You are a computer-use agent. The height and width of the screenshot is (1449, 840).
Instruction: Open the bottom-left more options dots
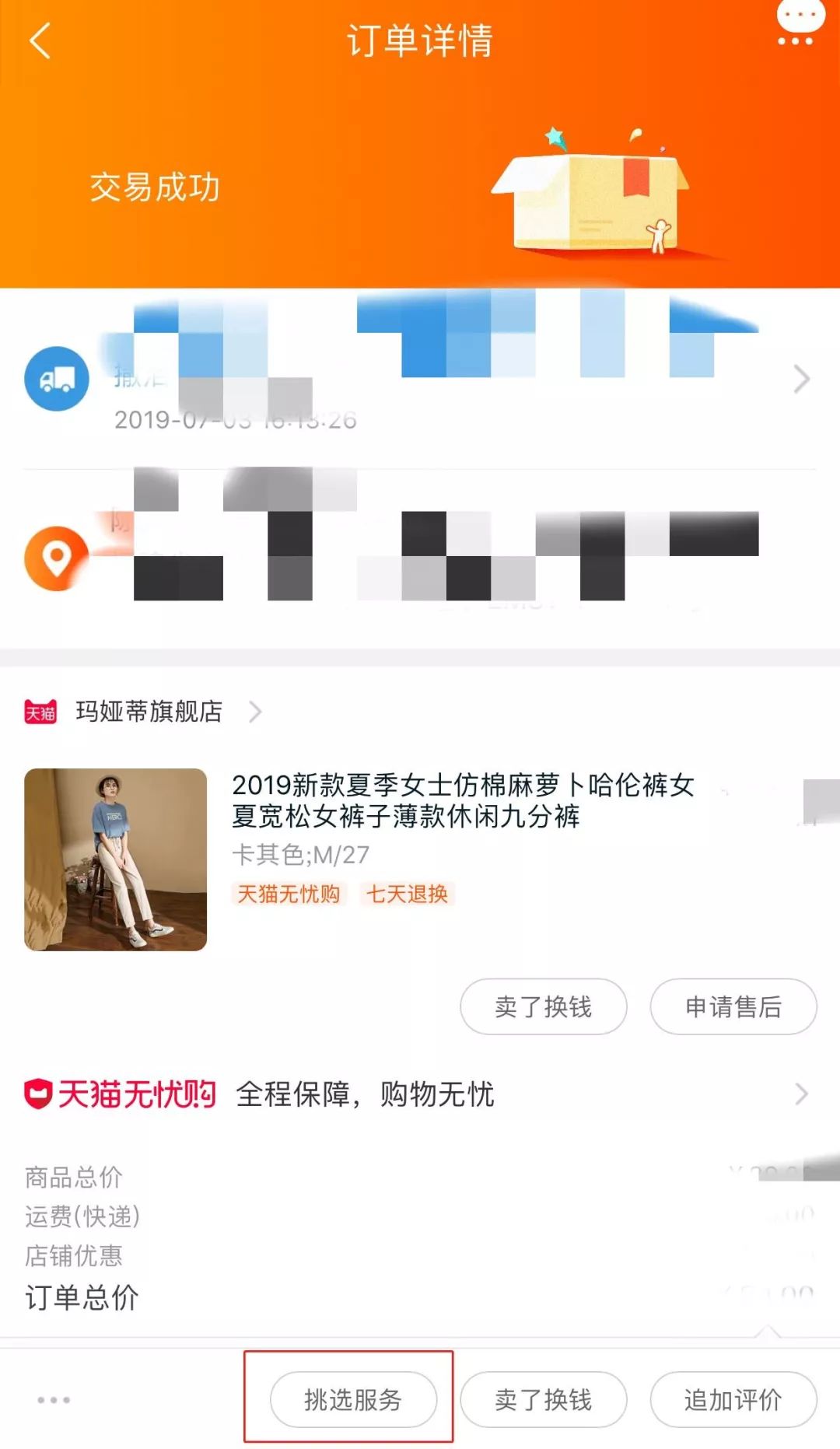click(x=54, y=1400)
